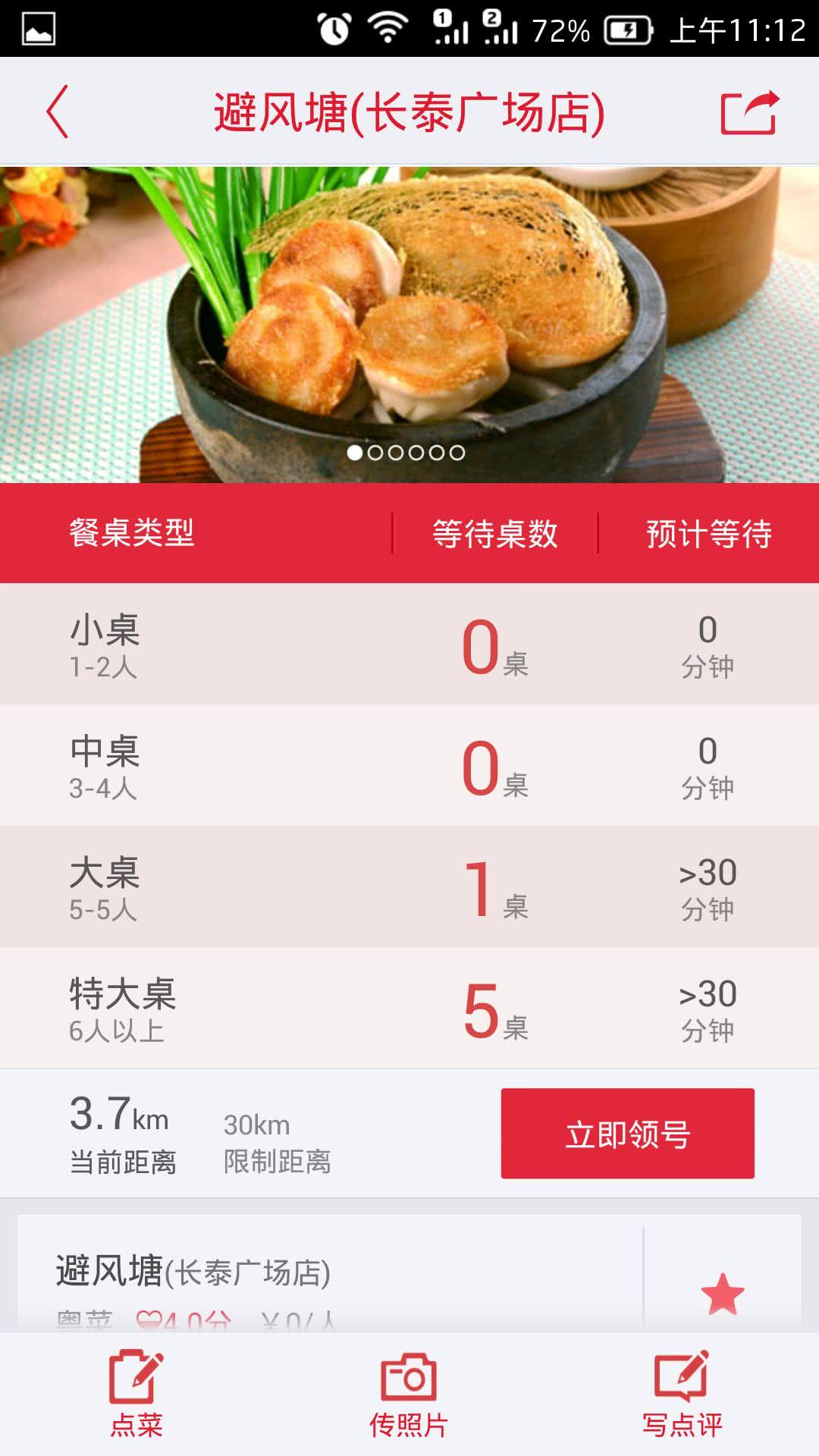Image resolution: width=819 pixels, height=1456 pixels.
Task: Share this restaurant page
Action: [x=748, y=113]
